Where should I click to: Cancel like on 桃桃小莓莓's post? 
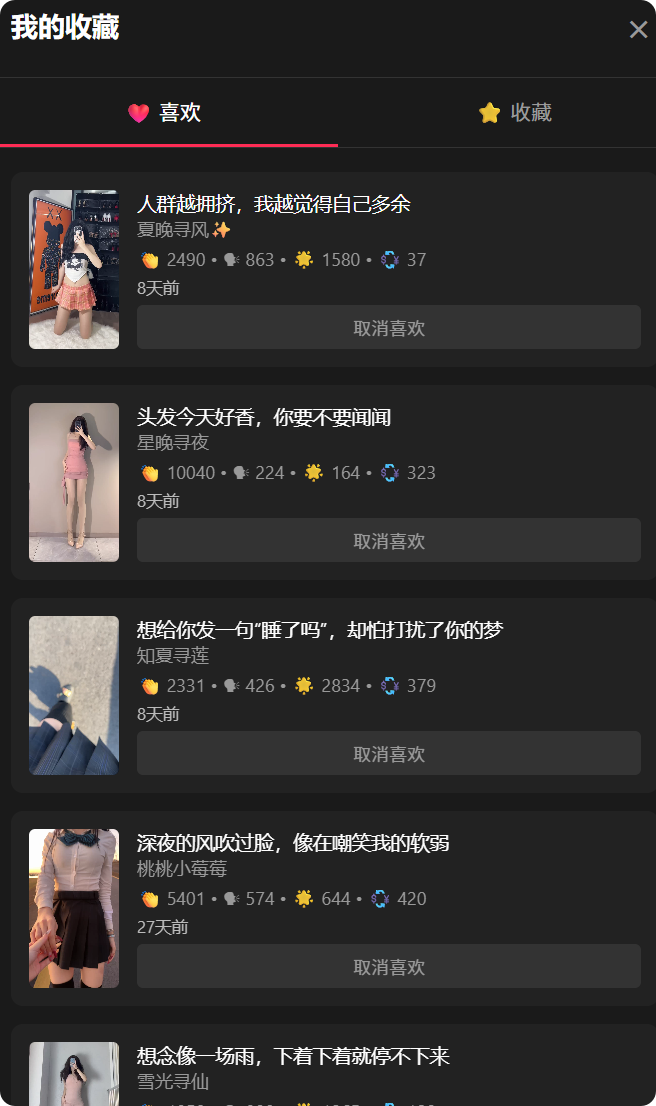(x=388, y=967)
